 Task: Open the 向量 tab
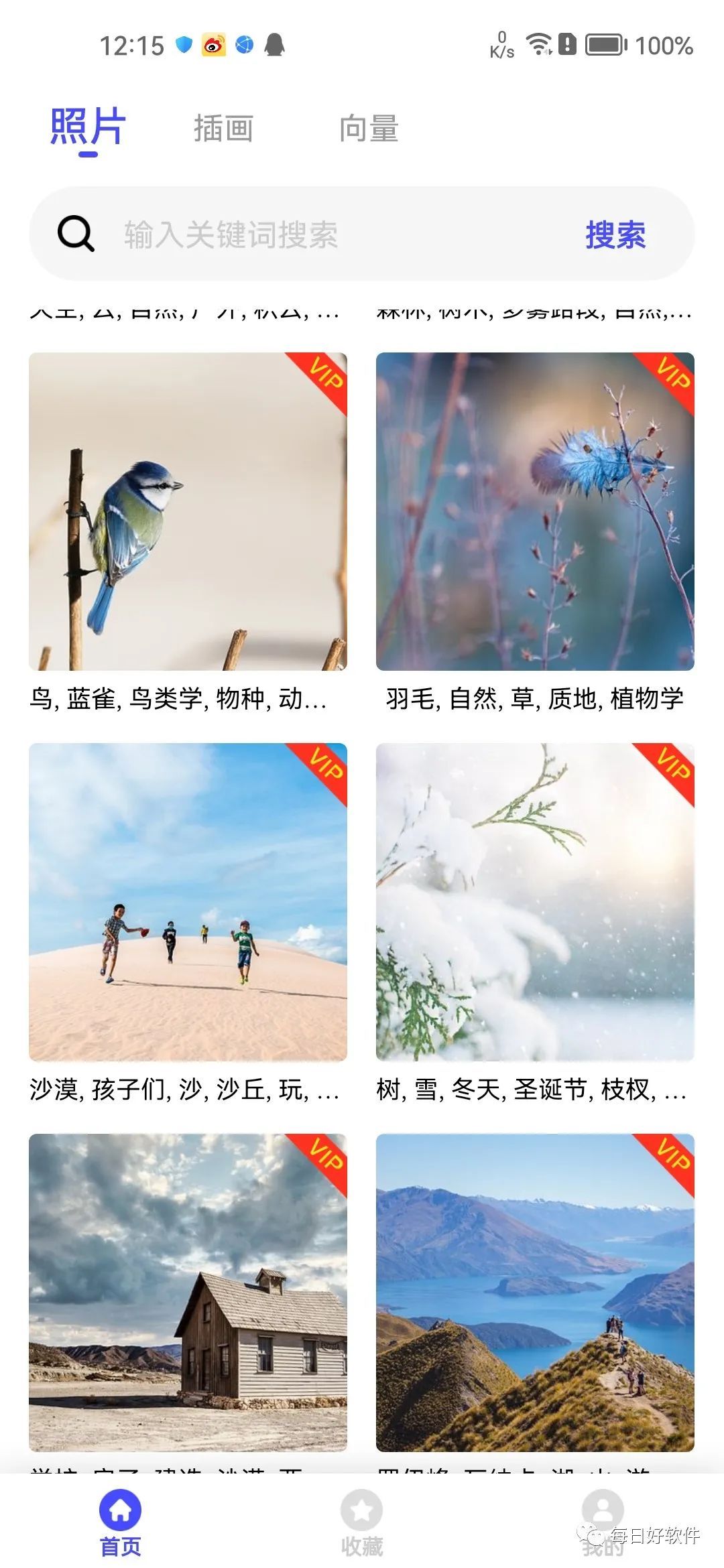(x=369, y=129)
